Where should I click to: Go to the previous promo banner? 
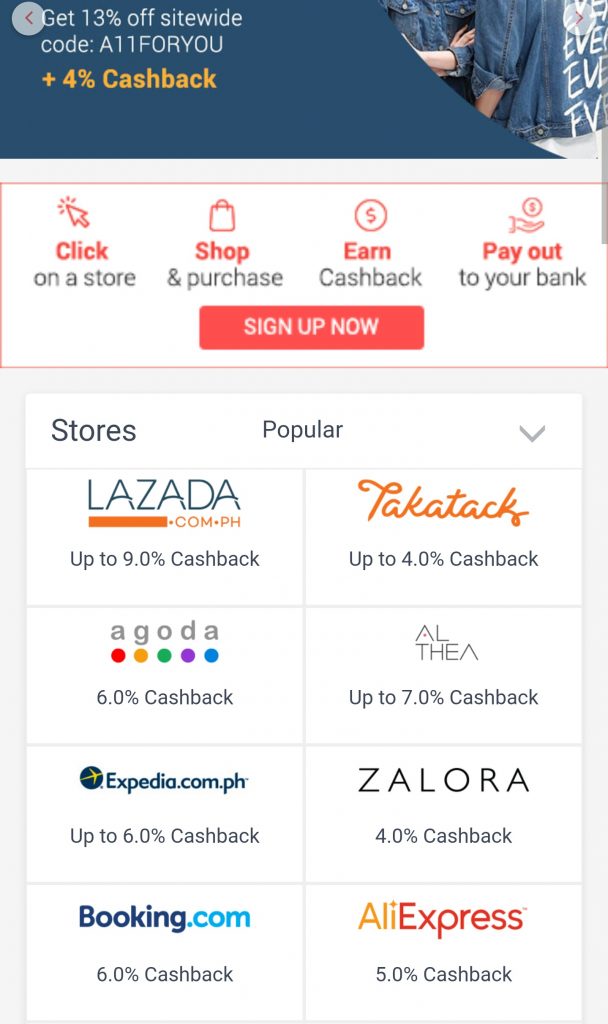coord(28,18)
